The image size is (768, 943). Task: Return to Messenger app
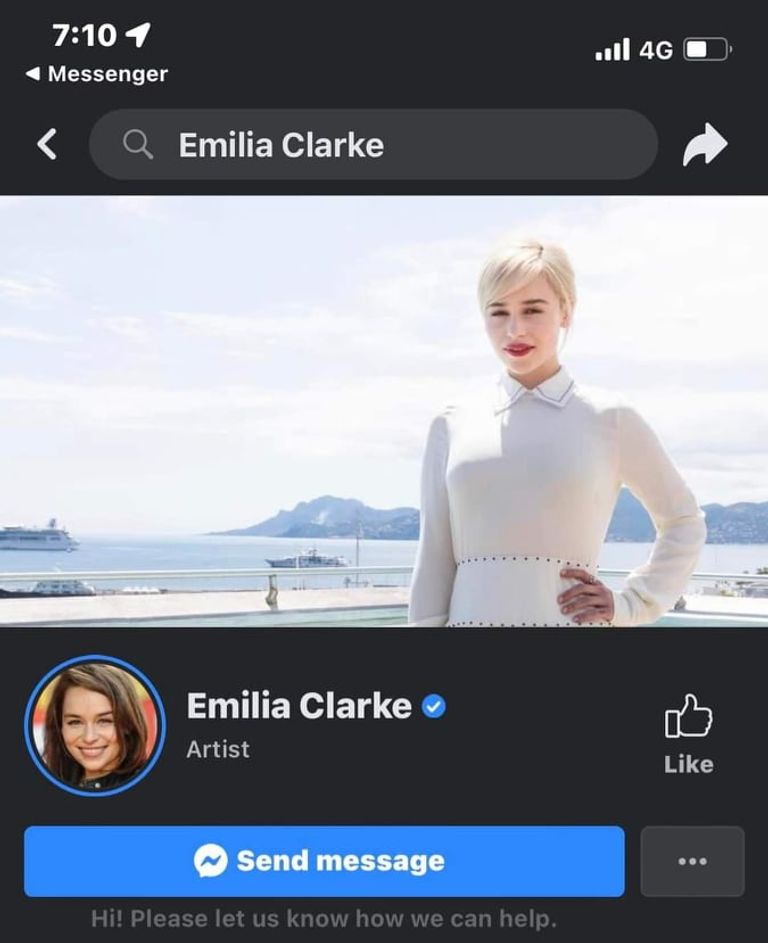click(97, 74)
